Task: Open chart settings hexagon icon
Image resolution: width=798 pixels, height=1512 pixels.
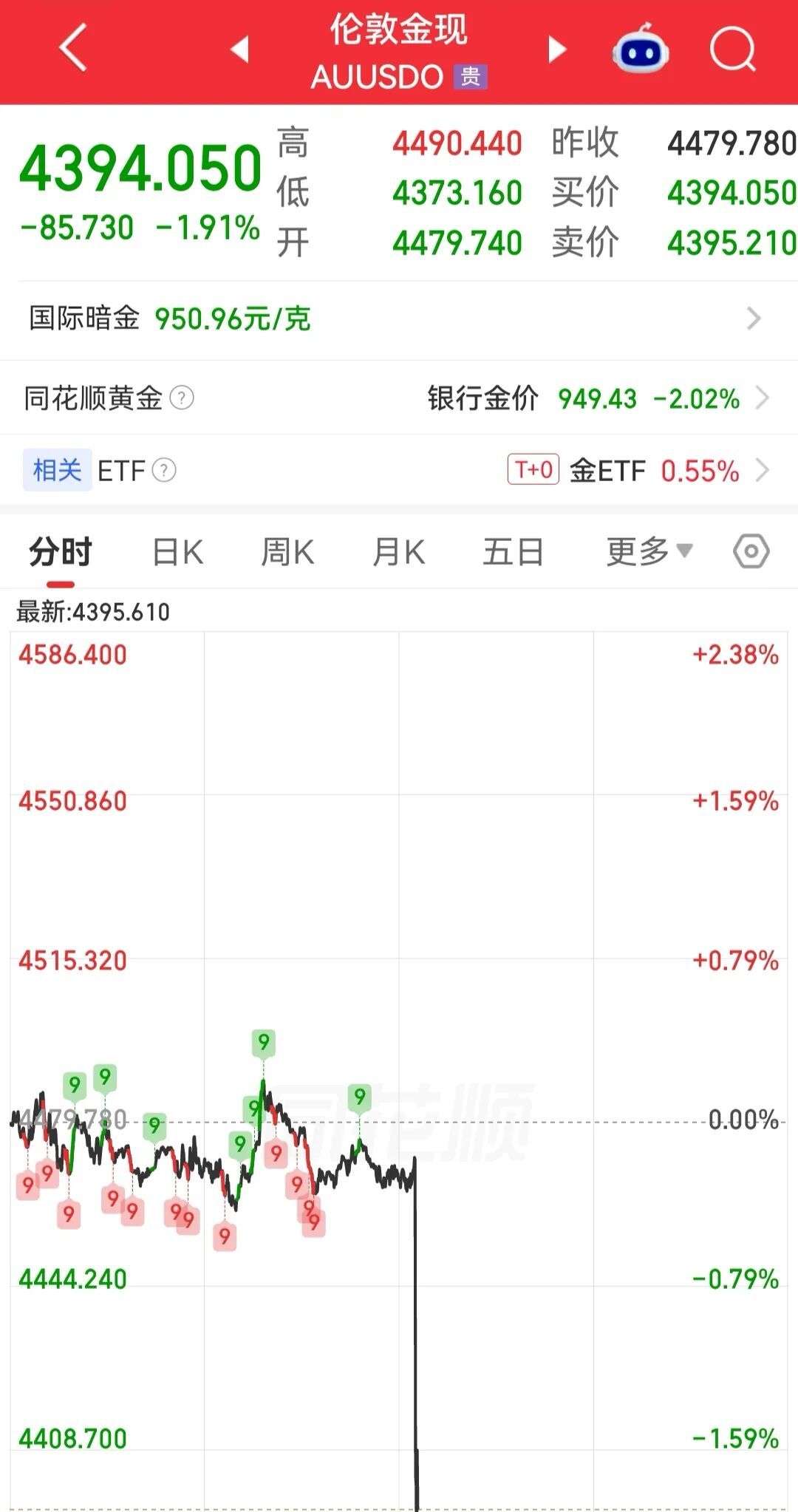Action: (x=751, y=551)
